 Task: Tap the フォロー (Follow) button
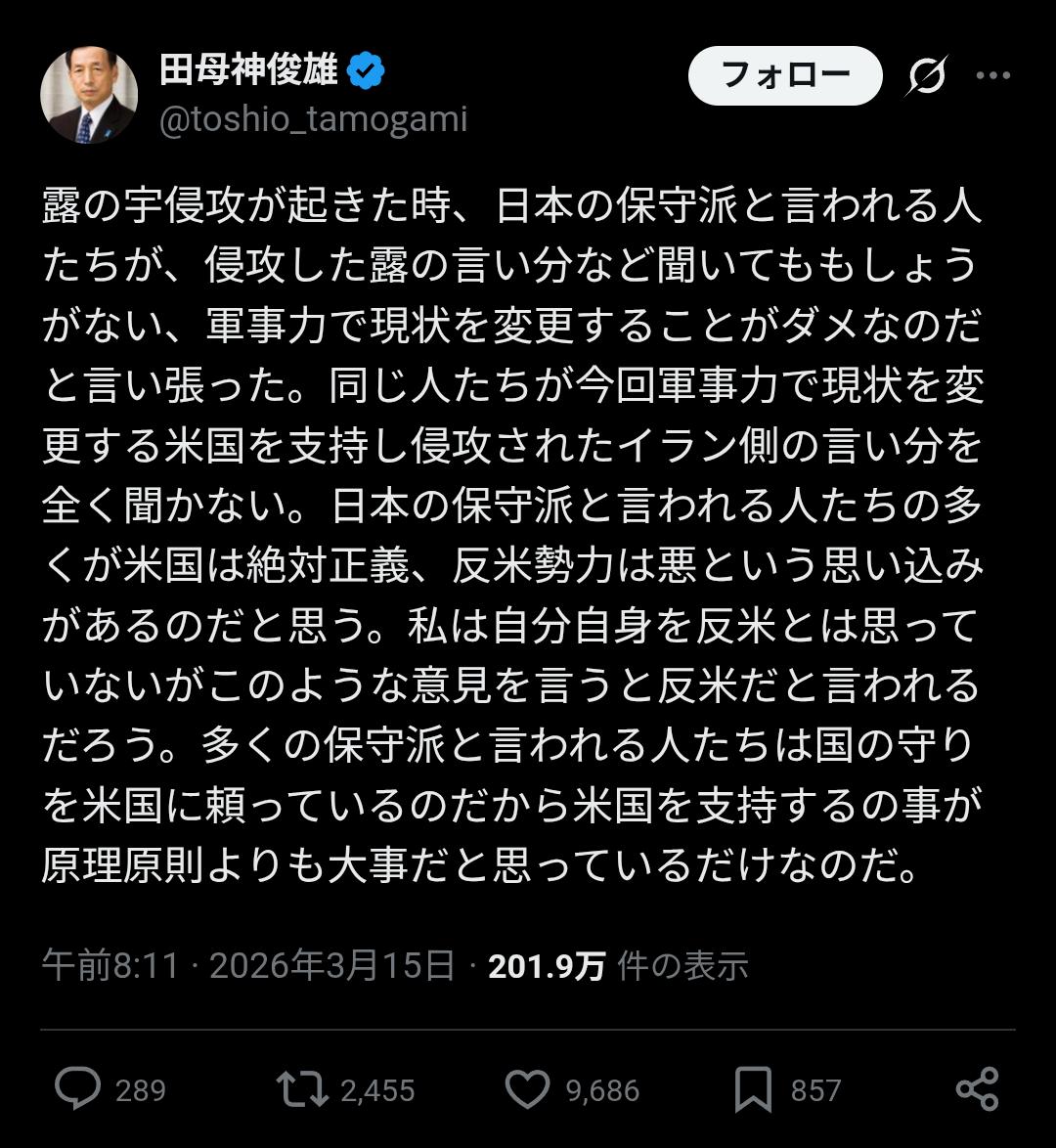click(x=785, y=75)
